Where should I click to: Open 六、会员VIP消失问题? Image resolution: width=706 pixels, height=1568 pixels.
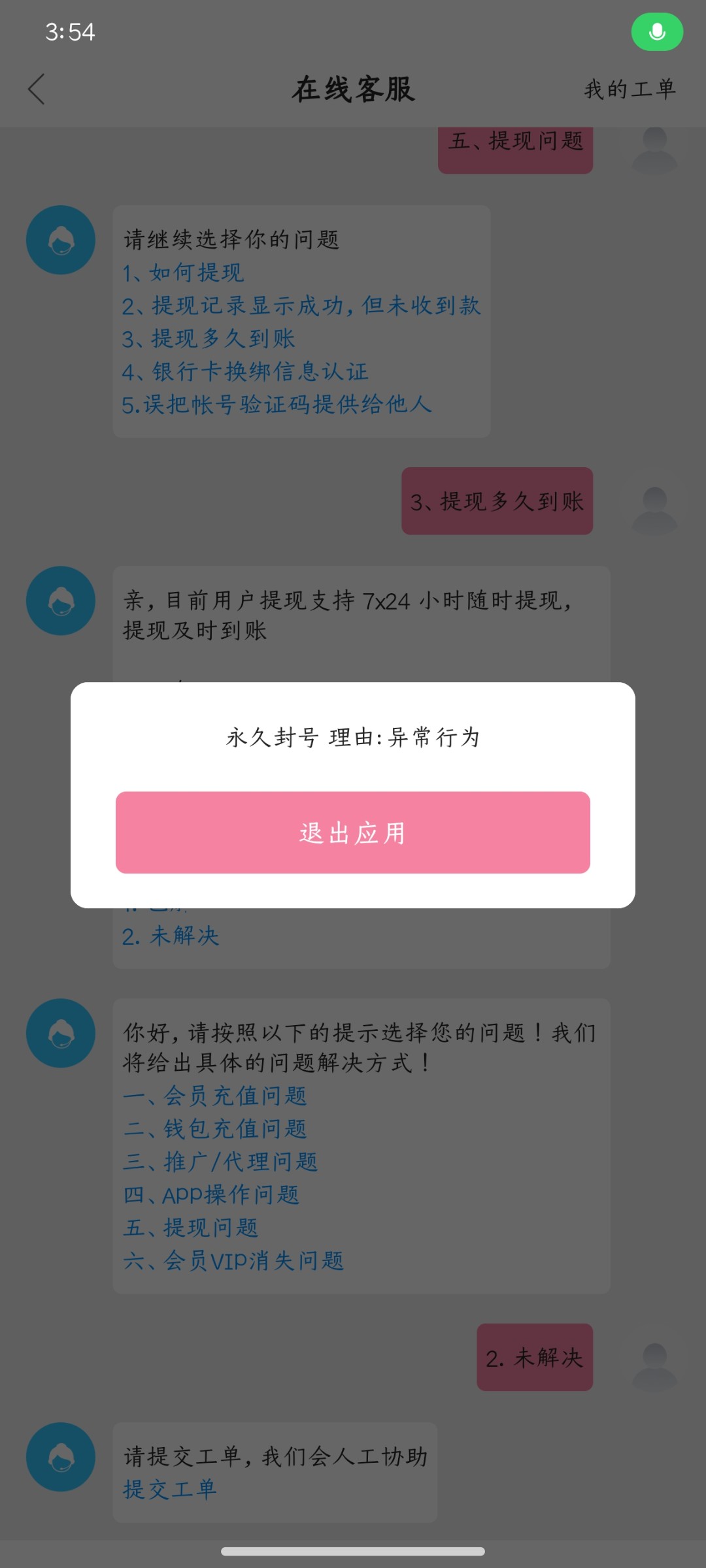point(233,1261)
